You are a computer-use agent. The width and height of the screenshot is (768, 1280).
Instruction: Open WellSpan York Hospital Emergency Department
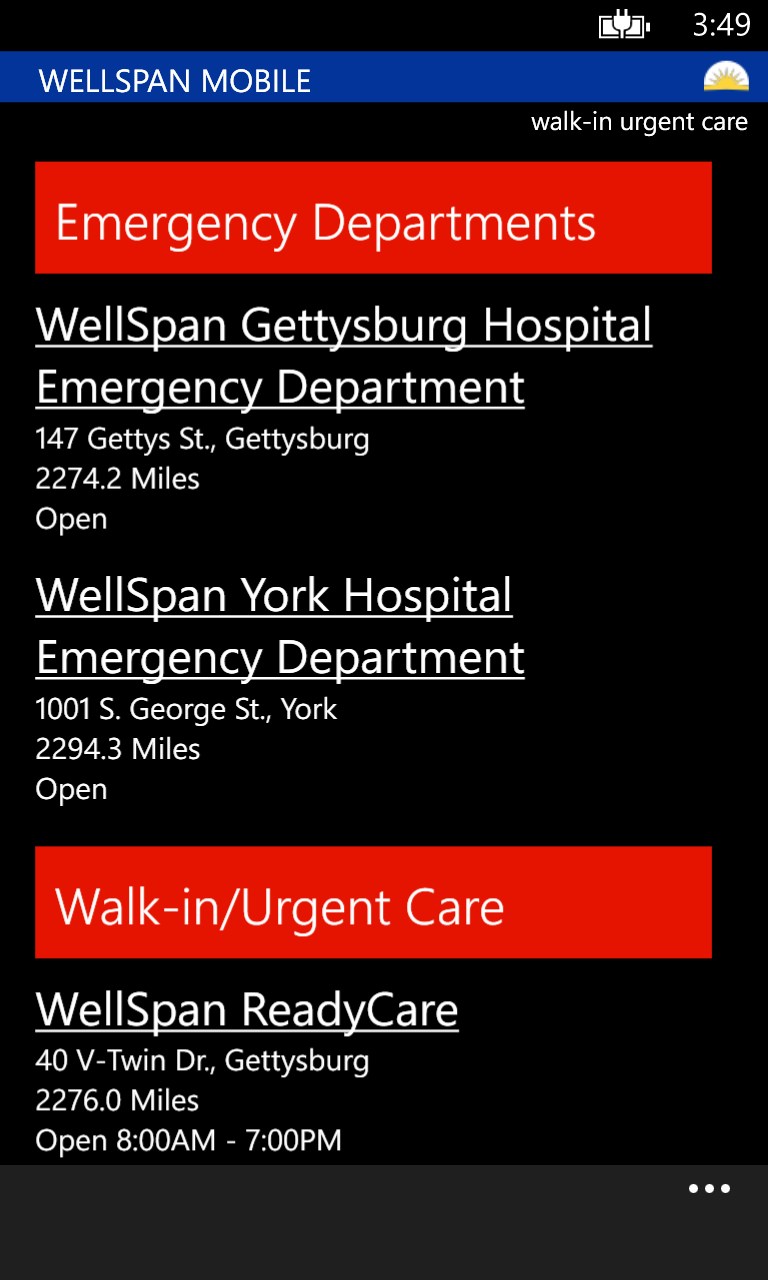coord(279,626)
